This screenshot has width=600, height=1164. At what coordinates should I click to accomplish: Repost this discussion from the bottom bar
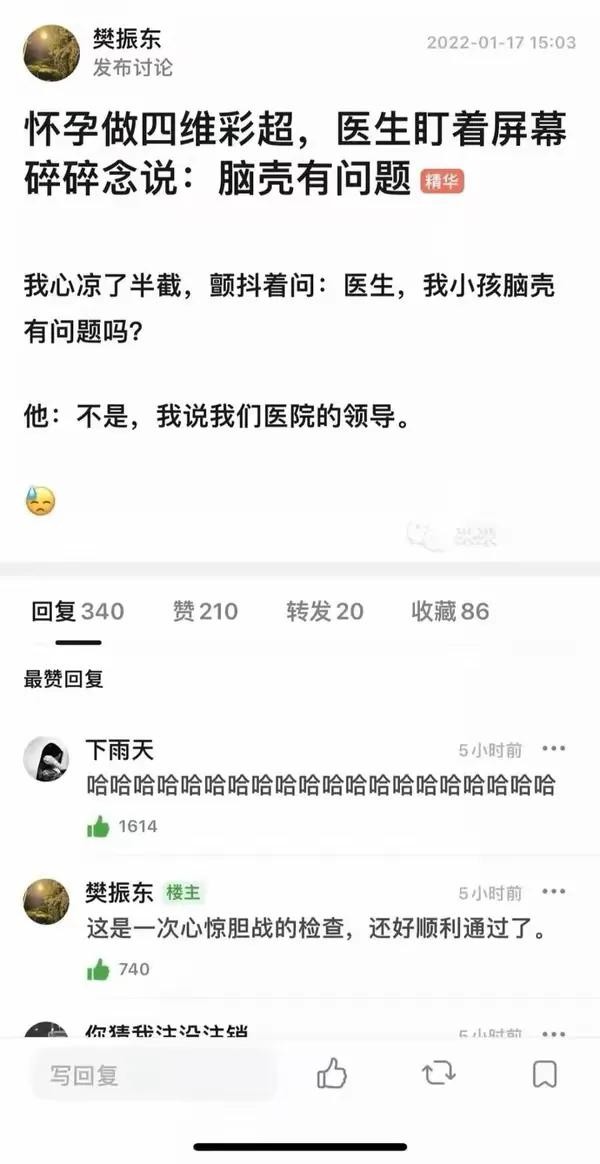pyautogui.click(x=439, y=1075)
